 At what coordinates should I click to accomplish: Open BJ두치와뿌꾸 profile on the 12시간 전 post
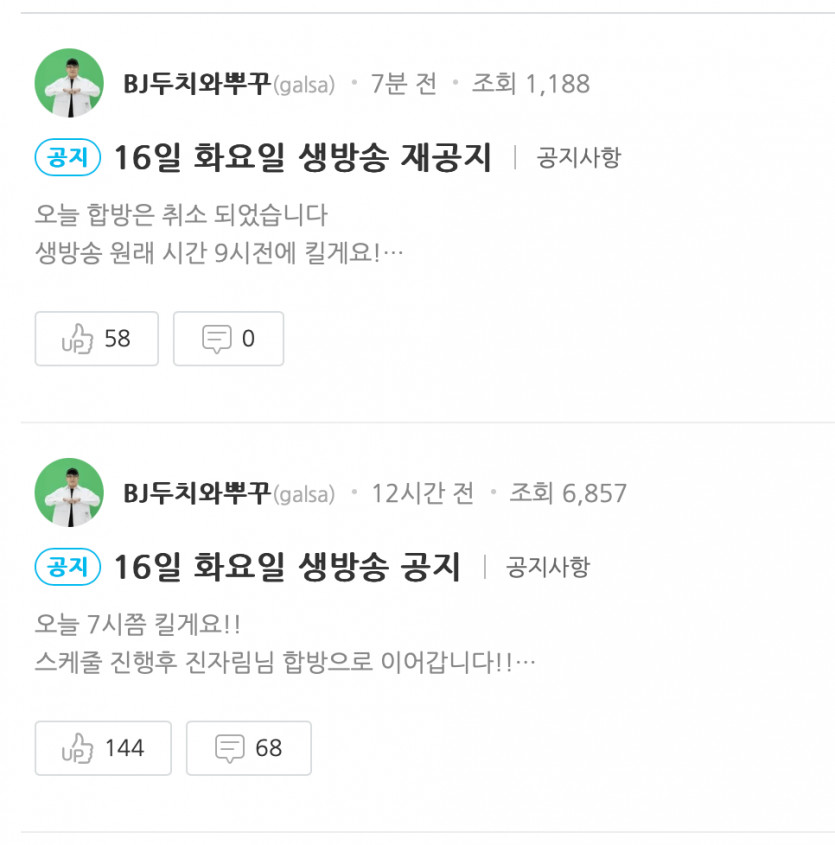point(196,493)
